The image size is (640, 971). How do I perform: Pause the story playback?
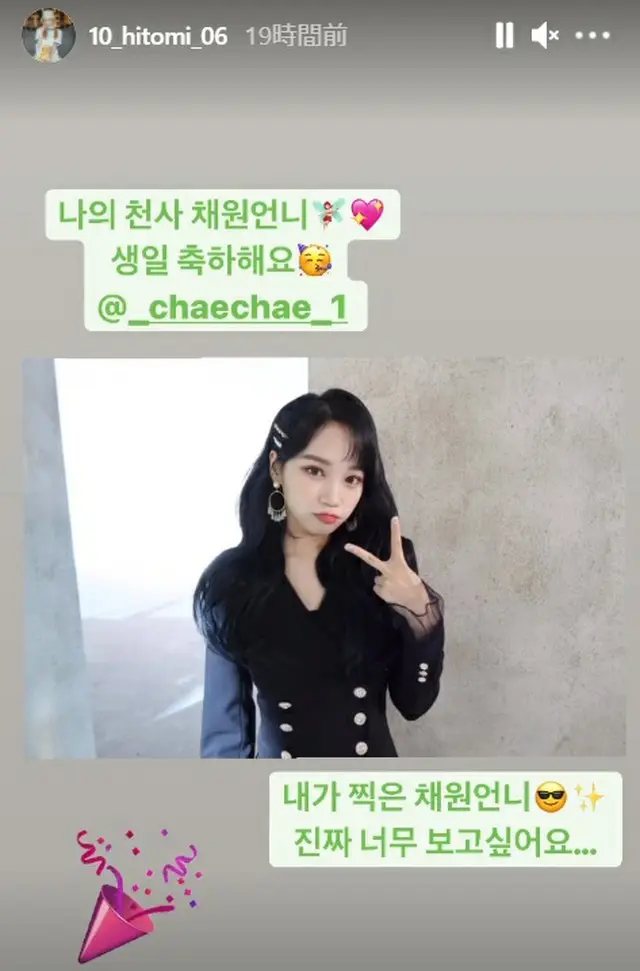click(x=504, y=36)
